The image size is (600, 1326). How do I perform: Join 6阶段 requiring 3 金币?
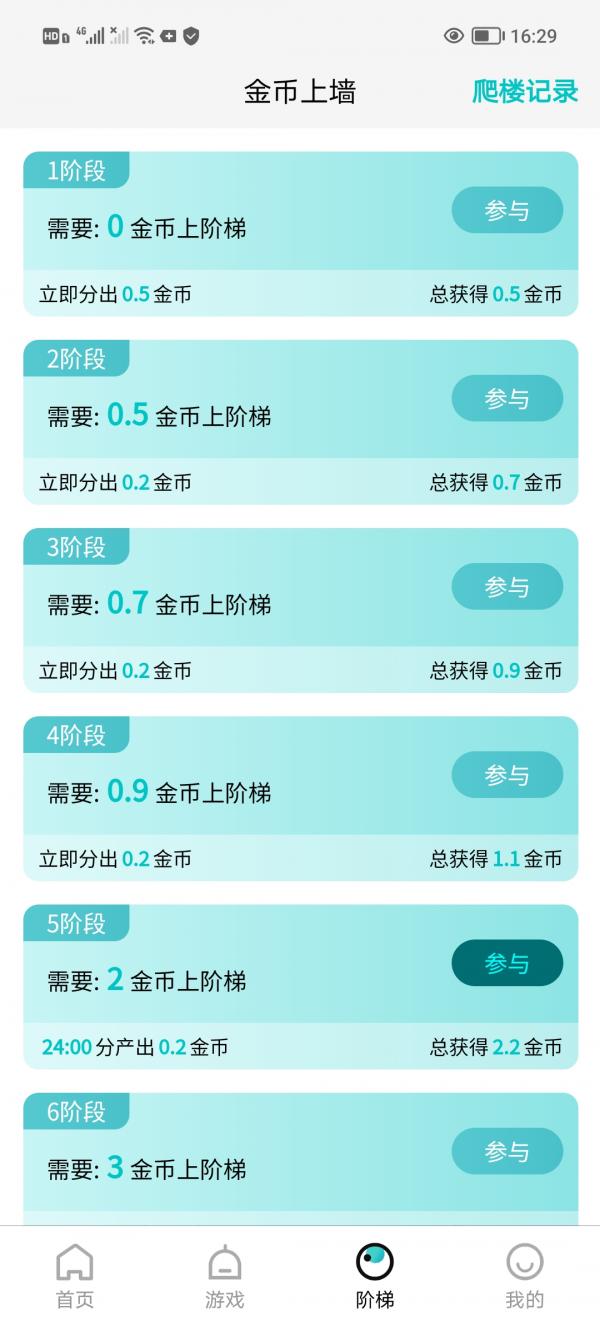coord(507,1151)
